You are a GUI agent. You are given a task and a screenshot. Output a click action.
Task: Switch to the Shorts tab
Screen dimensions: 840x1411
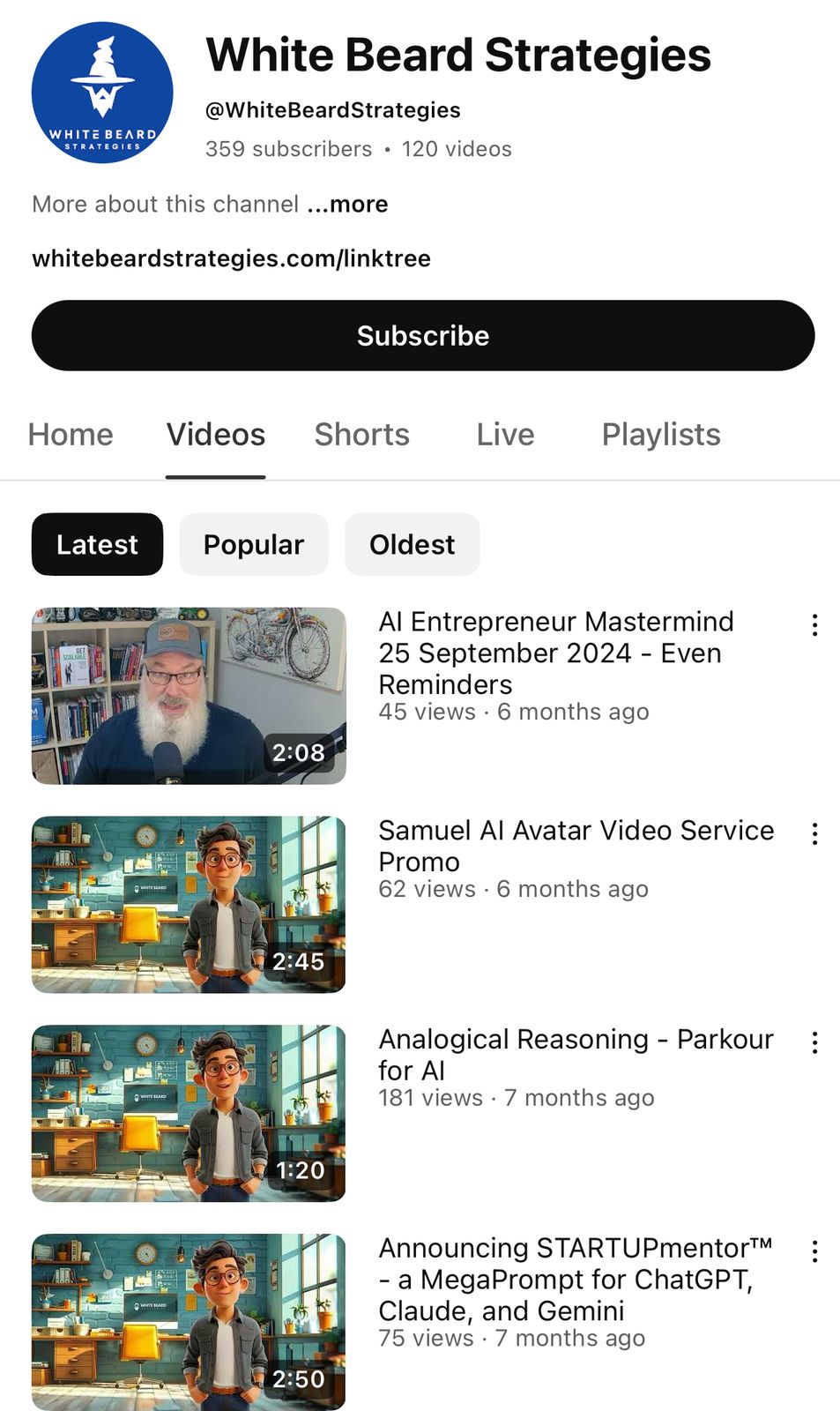pos(361,435)
